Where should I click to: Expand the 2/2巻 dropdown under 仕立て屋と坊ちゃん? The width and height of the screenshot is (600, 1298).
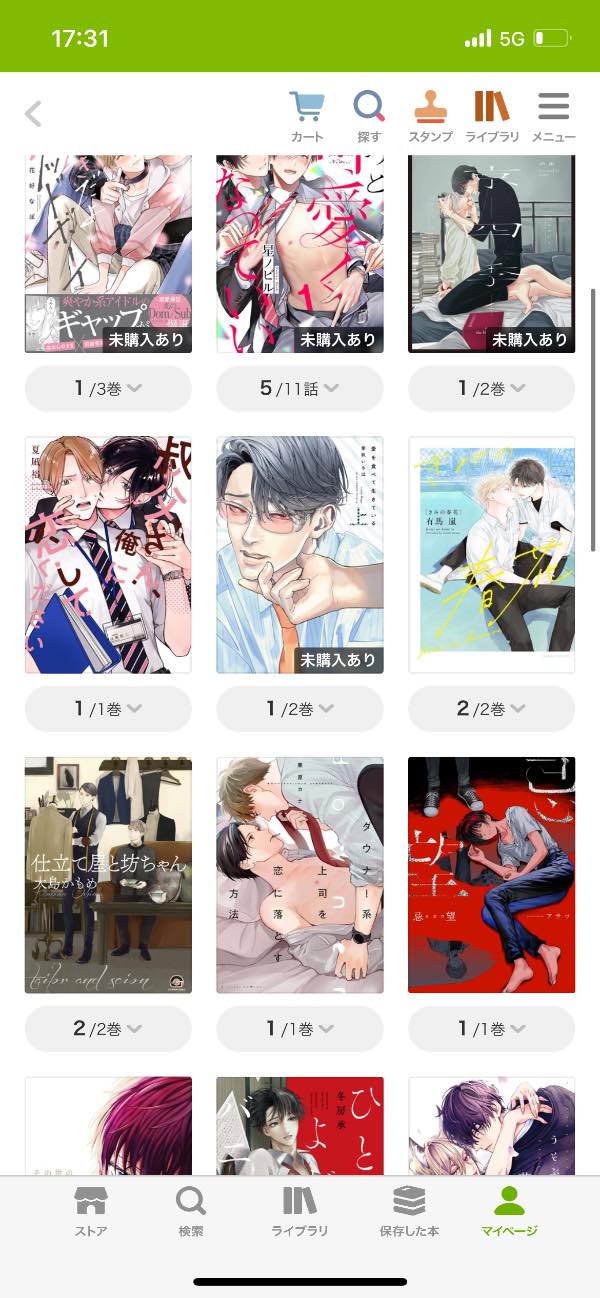[x=108, y=1028]
